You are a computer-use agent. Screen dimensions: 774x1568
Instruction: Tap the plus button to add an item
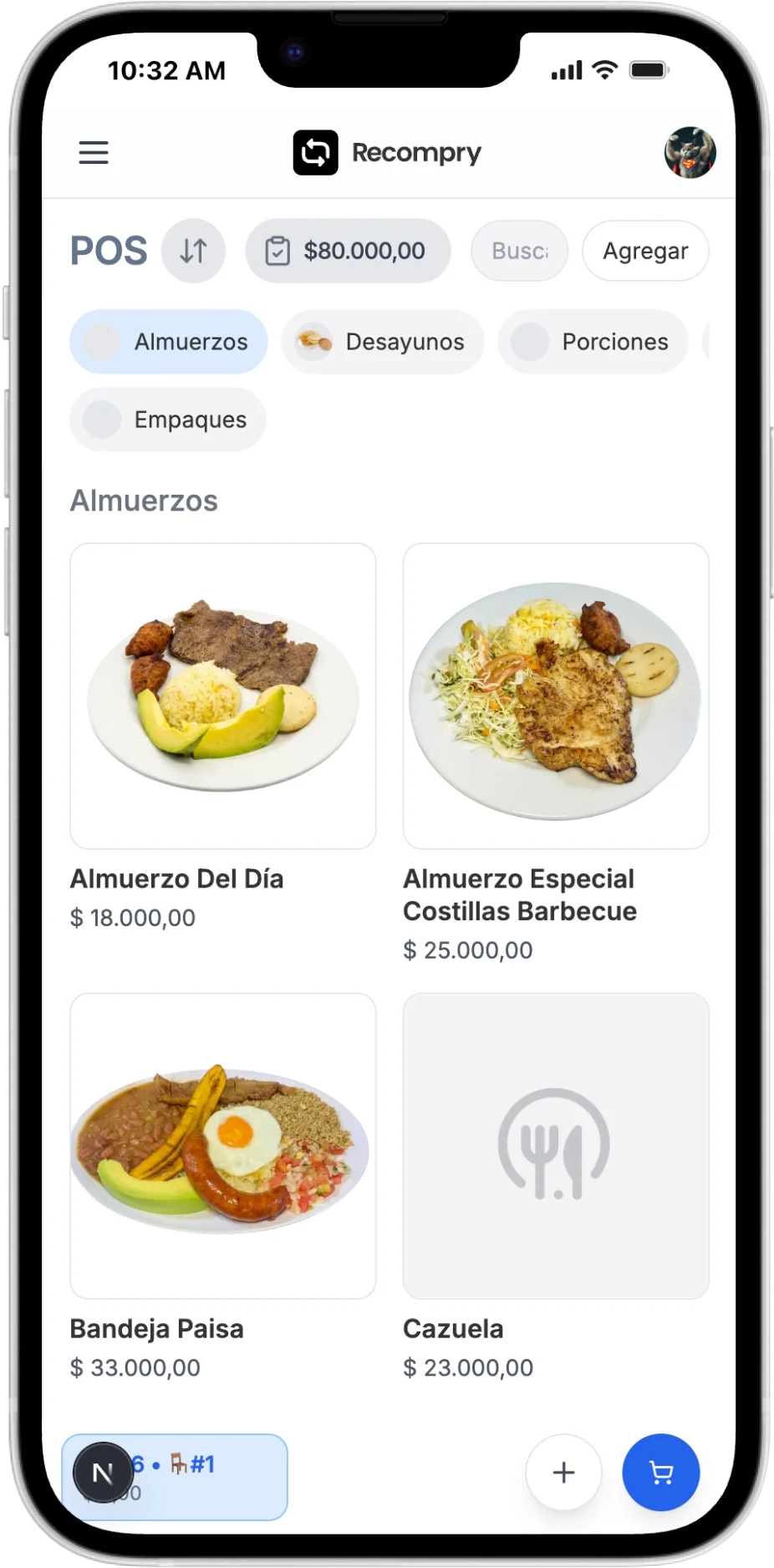[x=563, y=1473]
